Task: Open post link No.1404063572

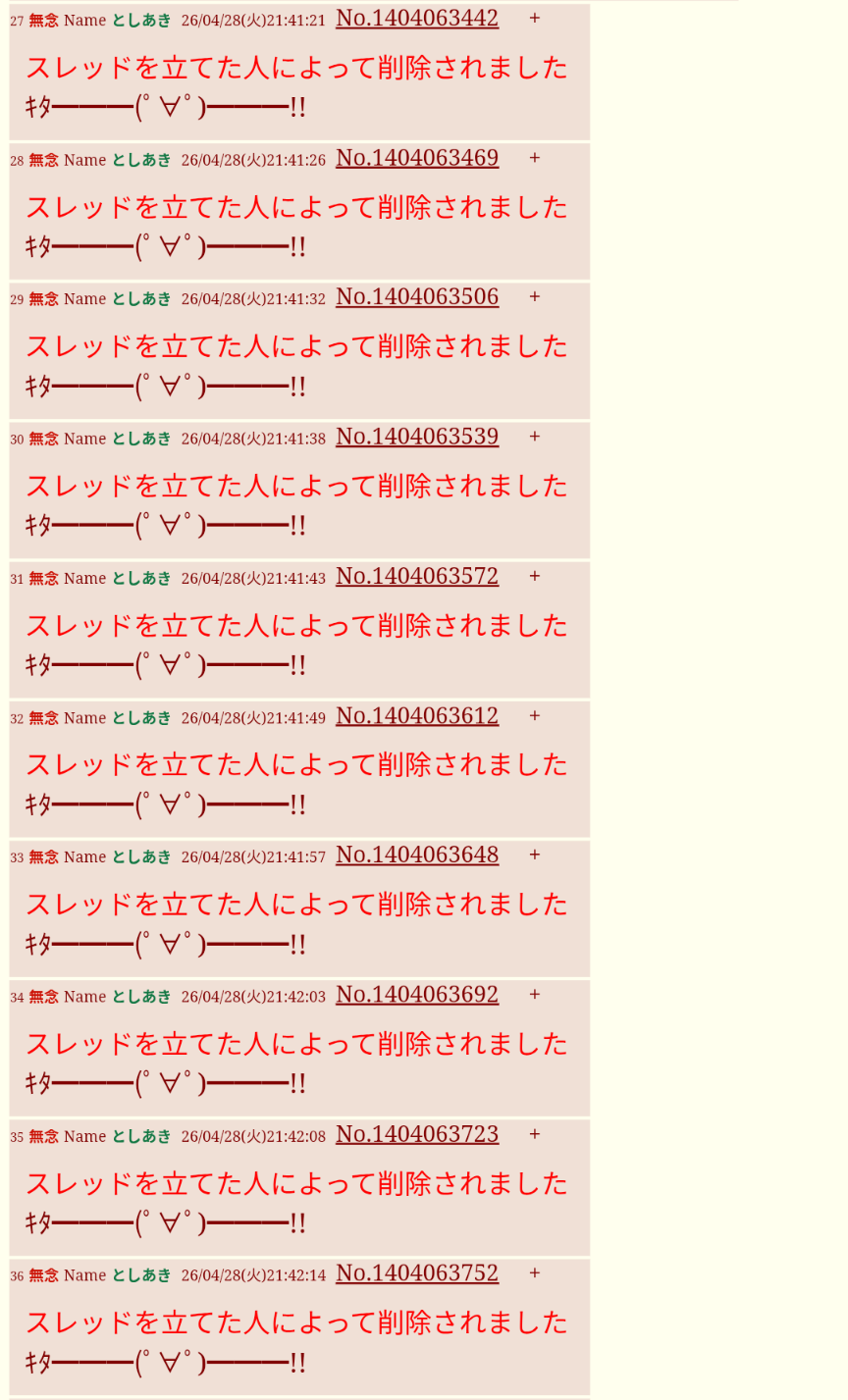Action: (416, 577)
